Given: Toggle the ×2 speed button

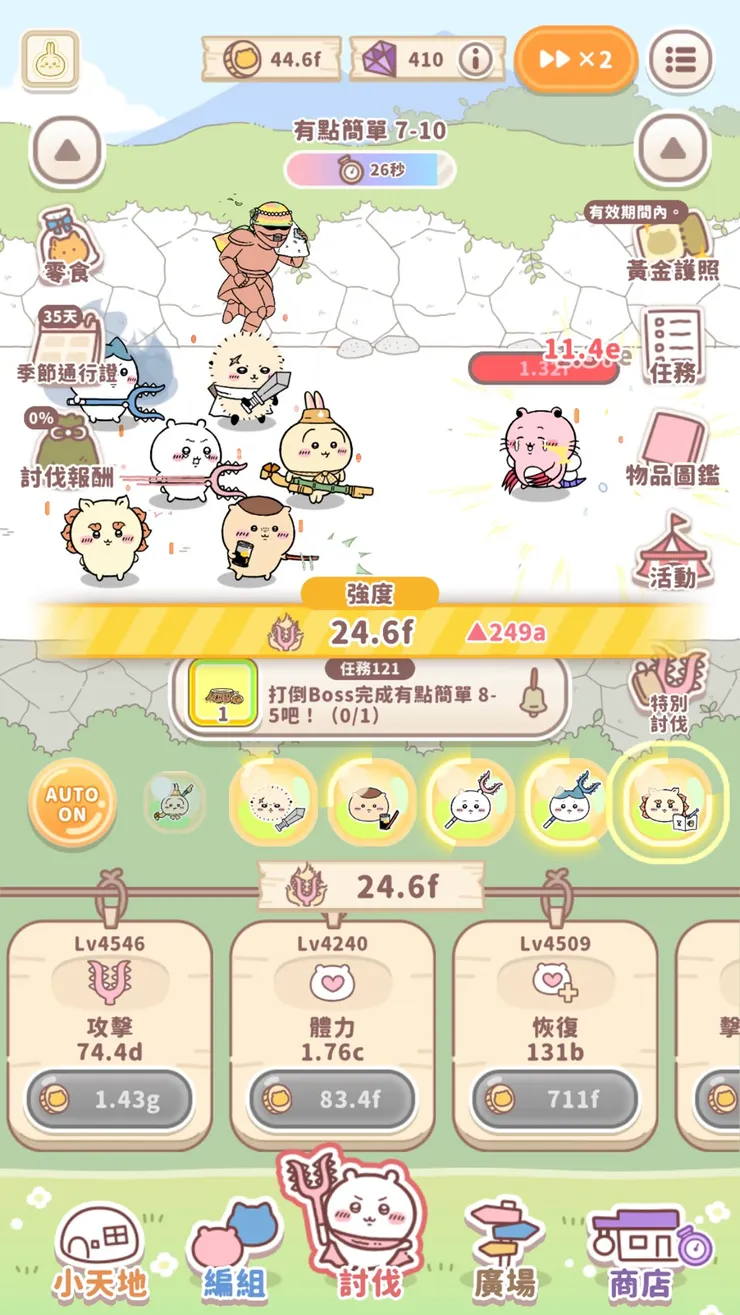Looking at the screenshot, I should click(576, 60).
